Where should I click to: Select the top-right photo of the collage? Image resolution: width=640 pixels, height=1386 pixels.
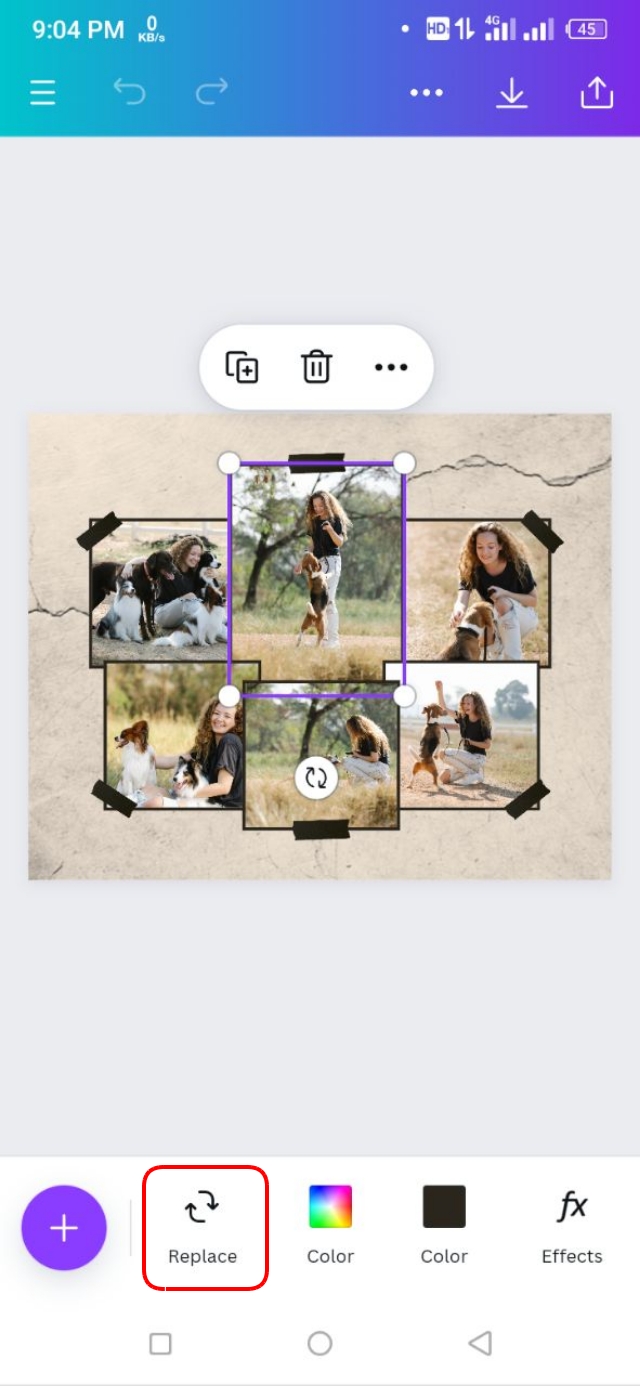coord(480,590)
